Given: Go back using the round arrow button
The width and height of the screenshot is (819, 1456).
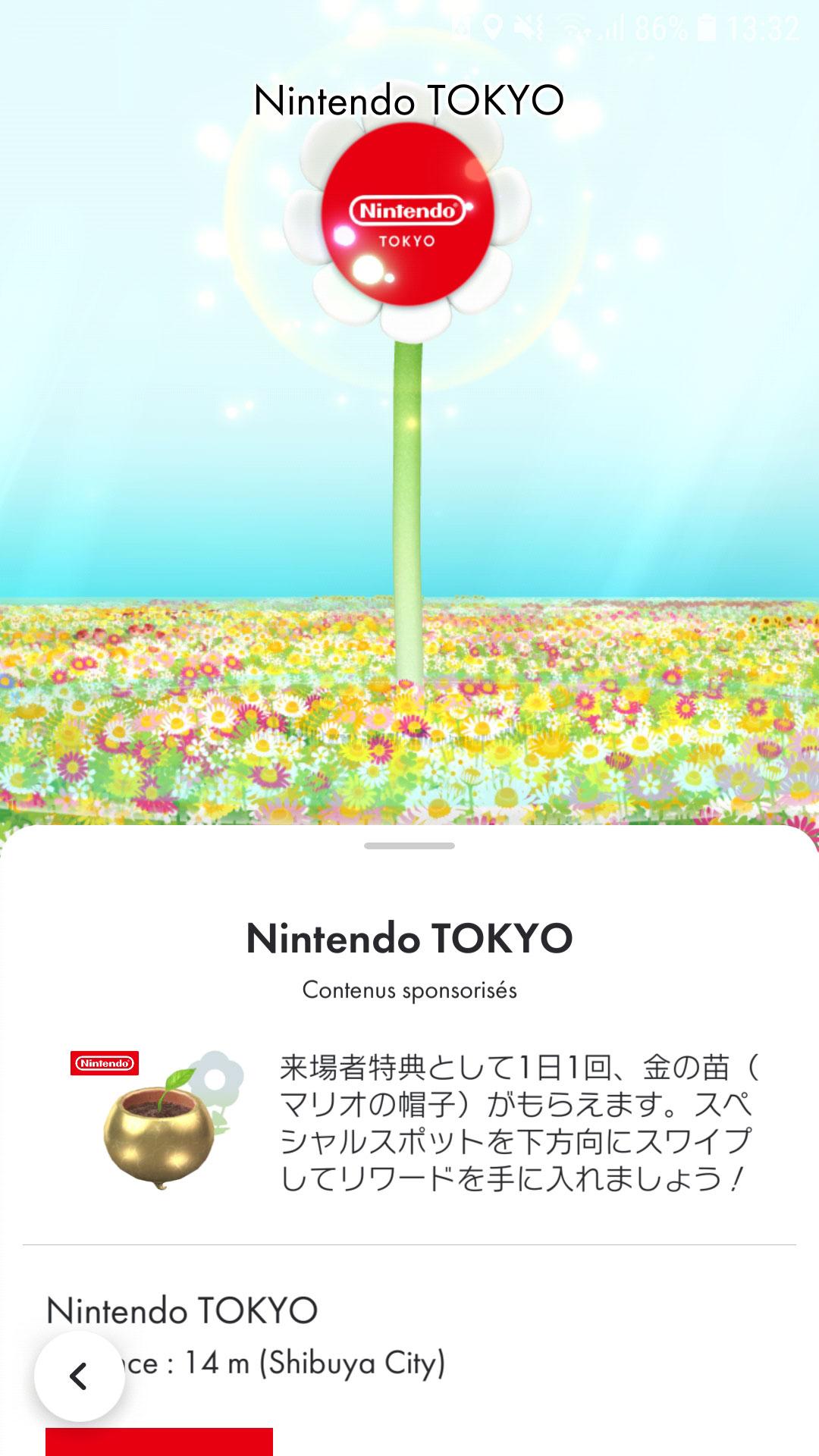Looking at the screenshot, I should [x=79, y=1376].
